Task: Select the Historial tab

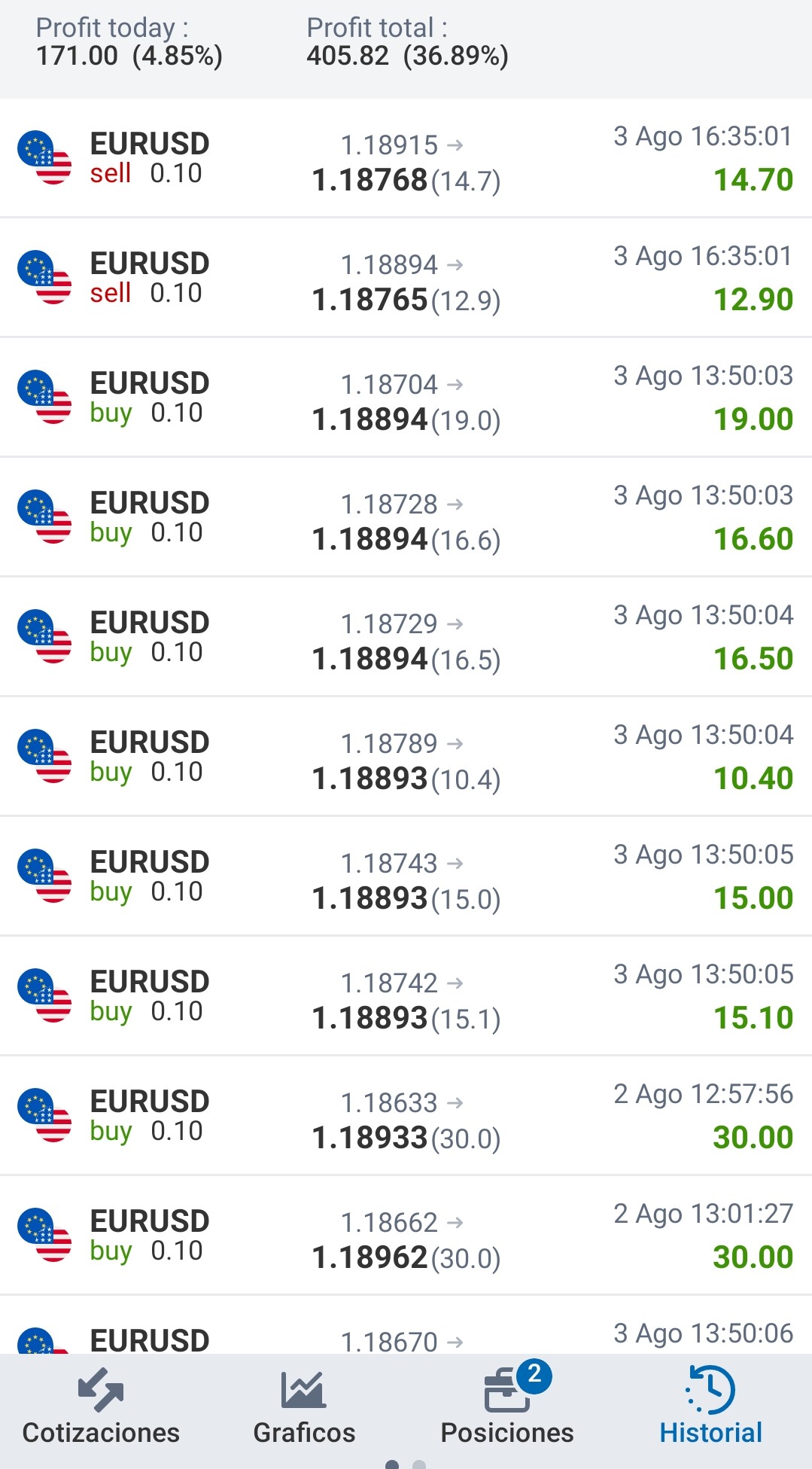Action: tap(710, 1408)
